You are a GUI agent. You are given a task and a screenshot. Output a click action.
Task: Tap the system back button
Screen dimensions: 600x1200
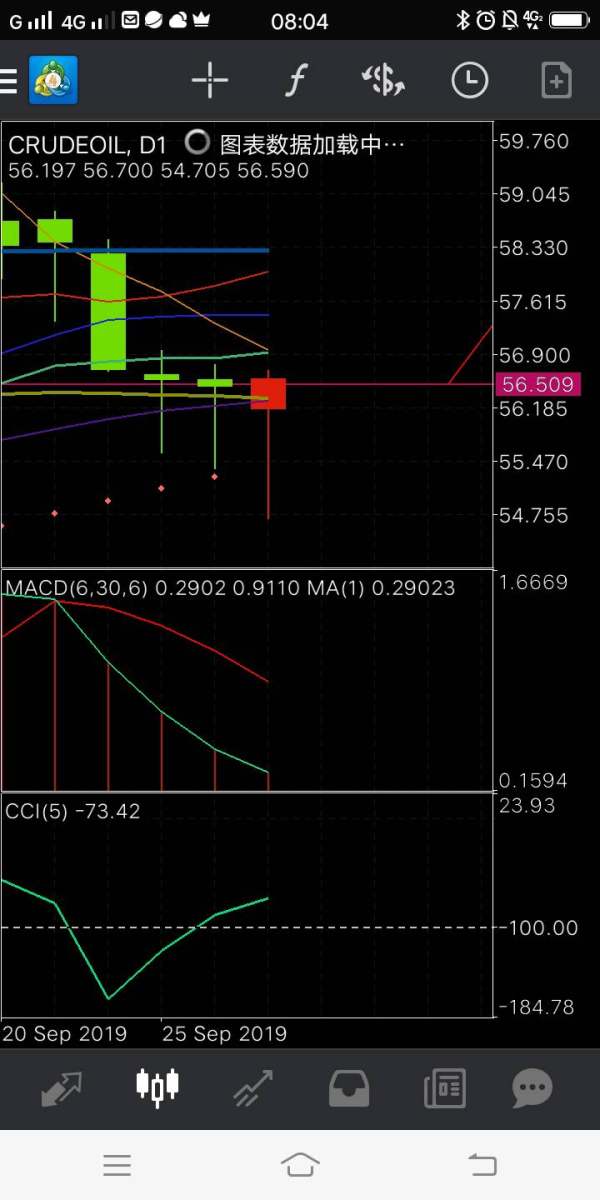coord(483,1164)
